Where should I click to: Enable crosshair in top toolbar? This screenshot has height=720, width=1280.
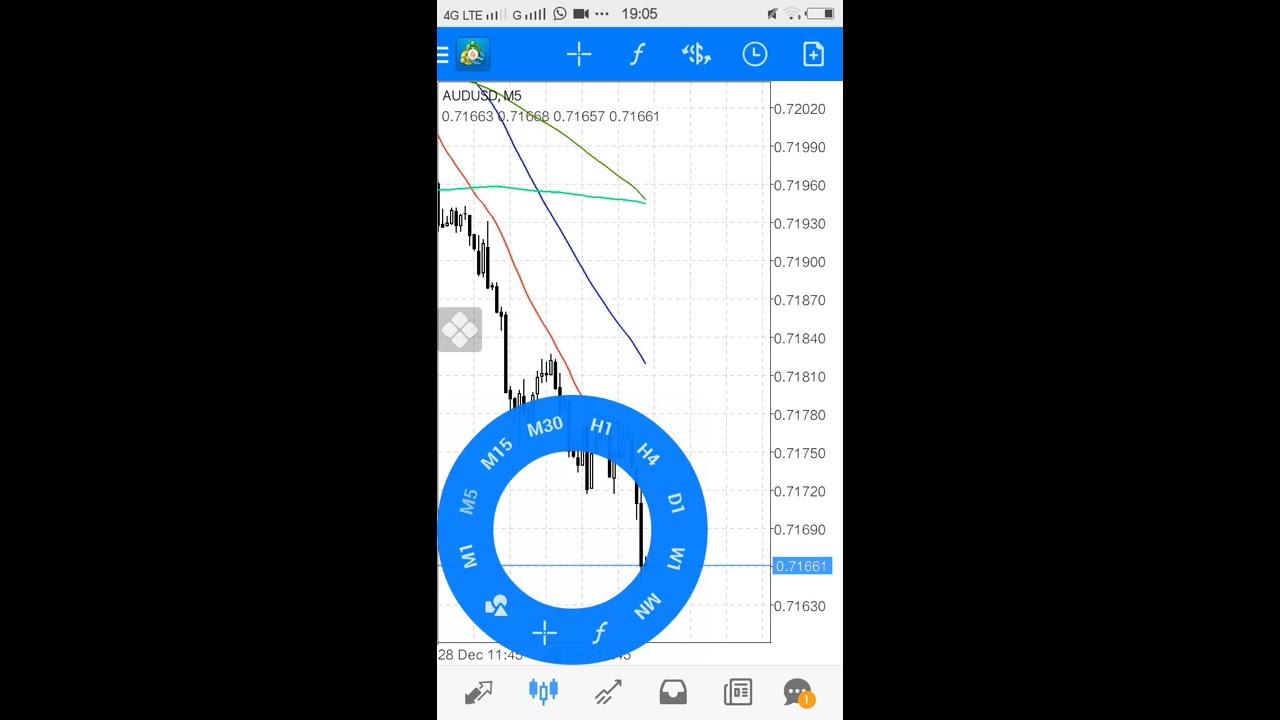(x=579, y=55)
